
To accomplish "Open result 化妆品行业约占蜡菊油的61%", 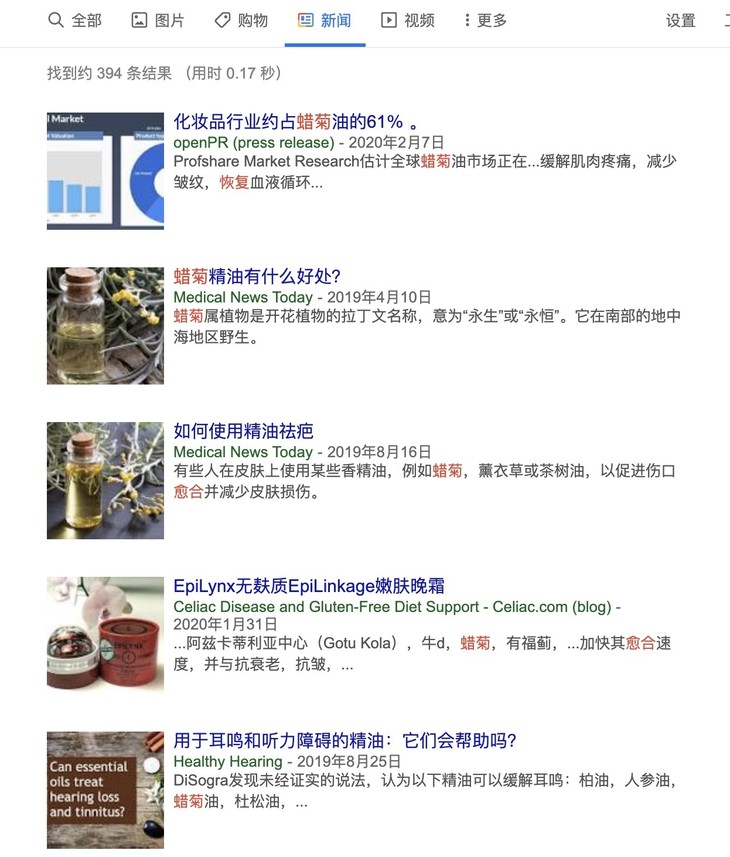I will [295, 122].
